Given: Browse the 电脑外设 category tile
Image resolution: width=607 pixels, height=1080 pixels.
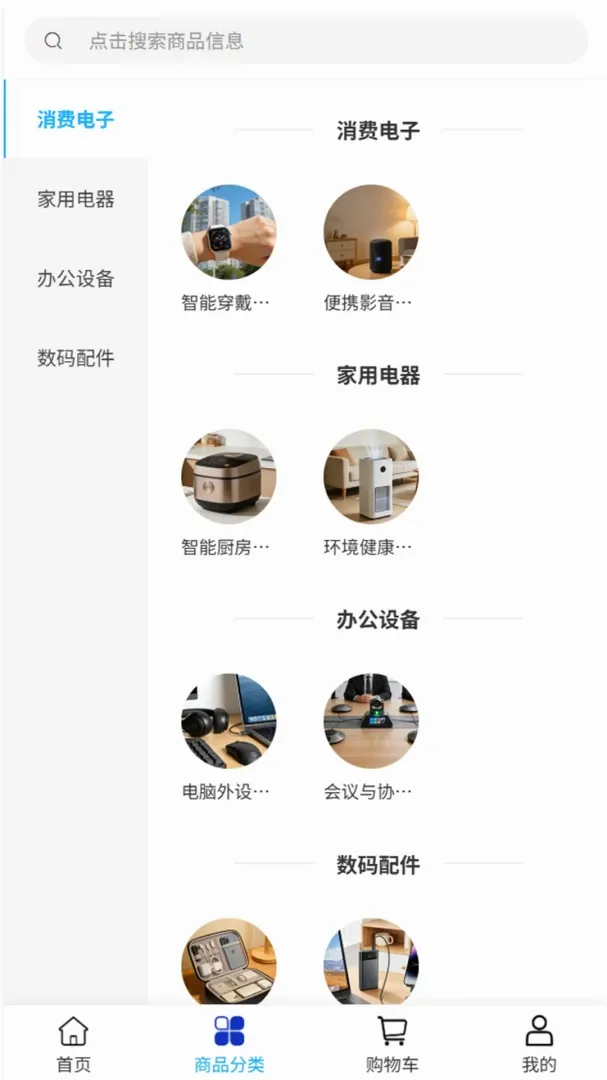Looking at the screenshot, I should tap(229, 737).
